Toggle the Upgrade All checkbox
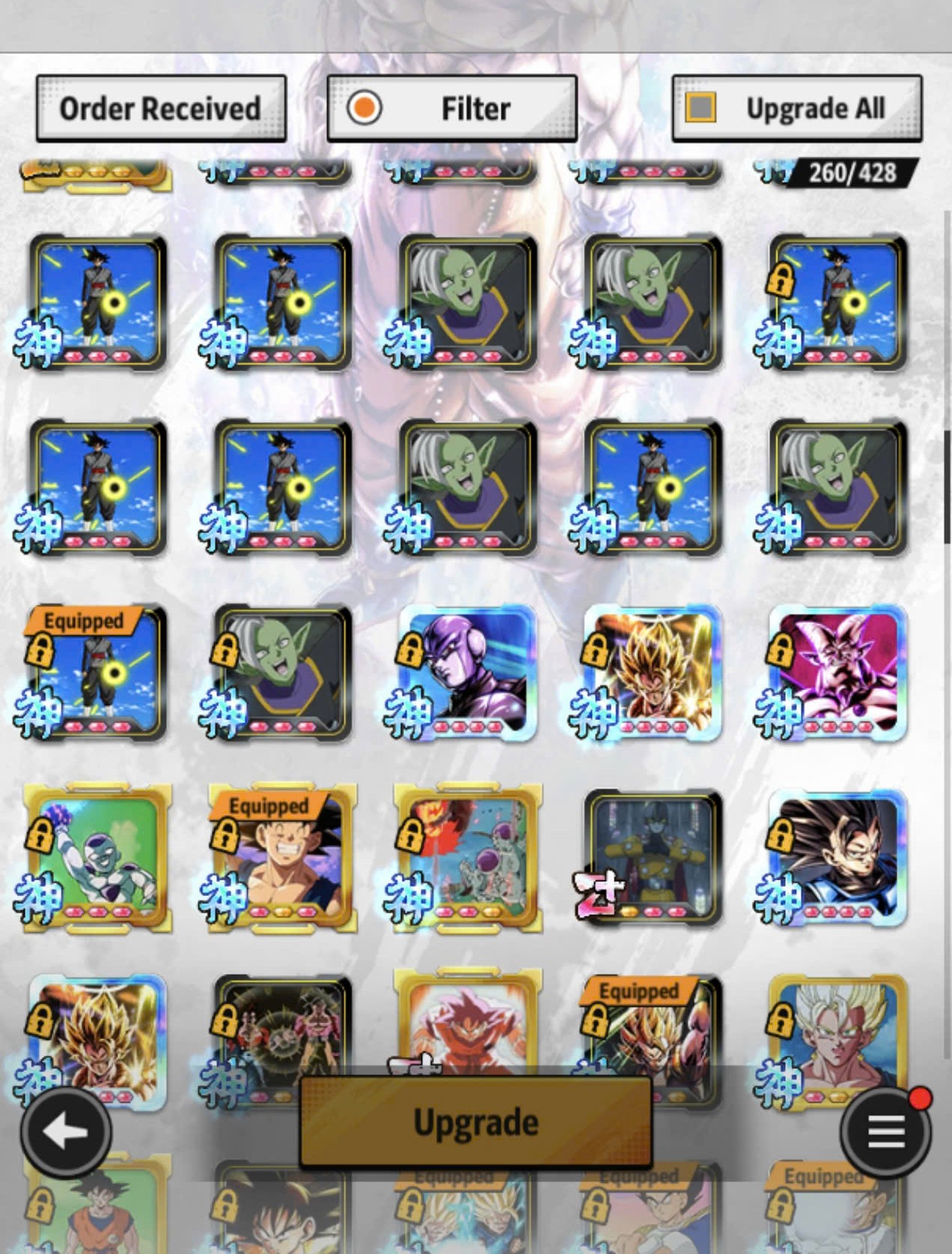This screenshot has width=952, height=1254. [702, 108]
